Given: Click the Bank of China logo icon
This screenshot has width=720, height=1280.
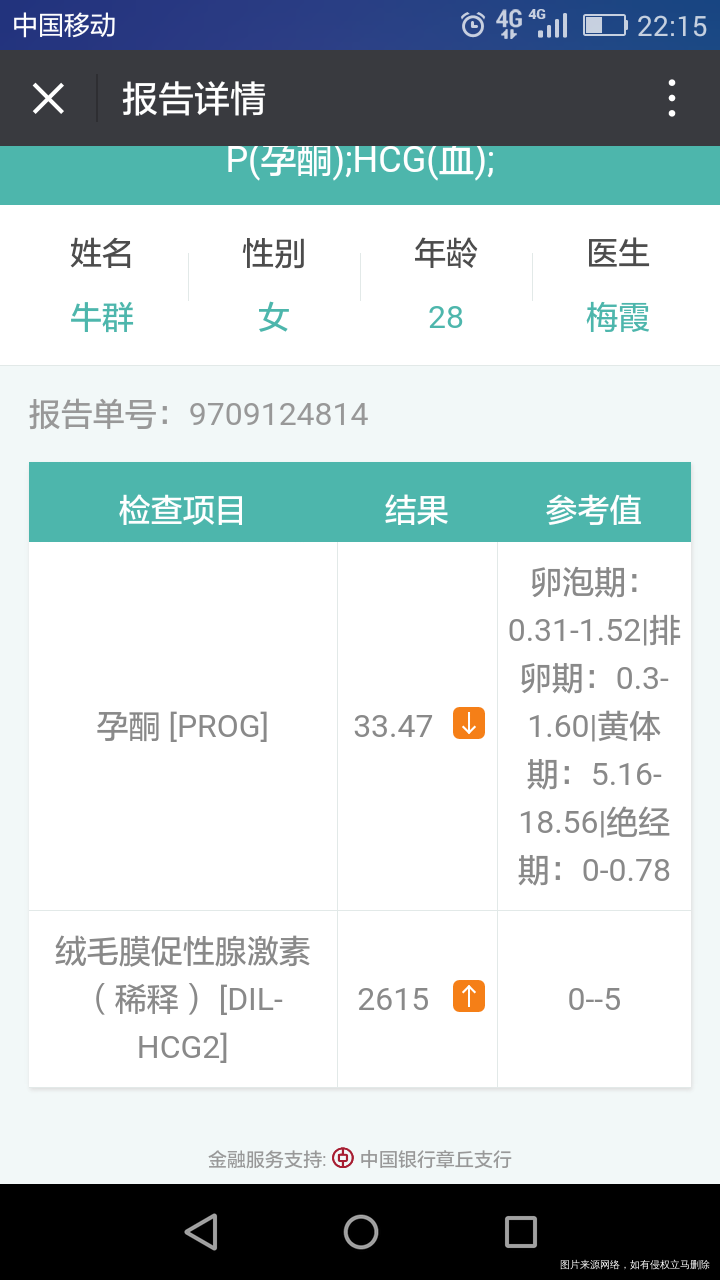Looking at the screenshot, I should [343, 1159].
